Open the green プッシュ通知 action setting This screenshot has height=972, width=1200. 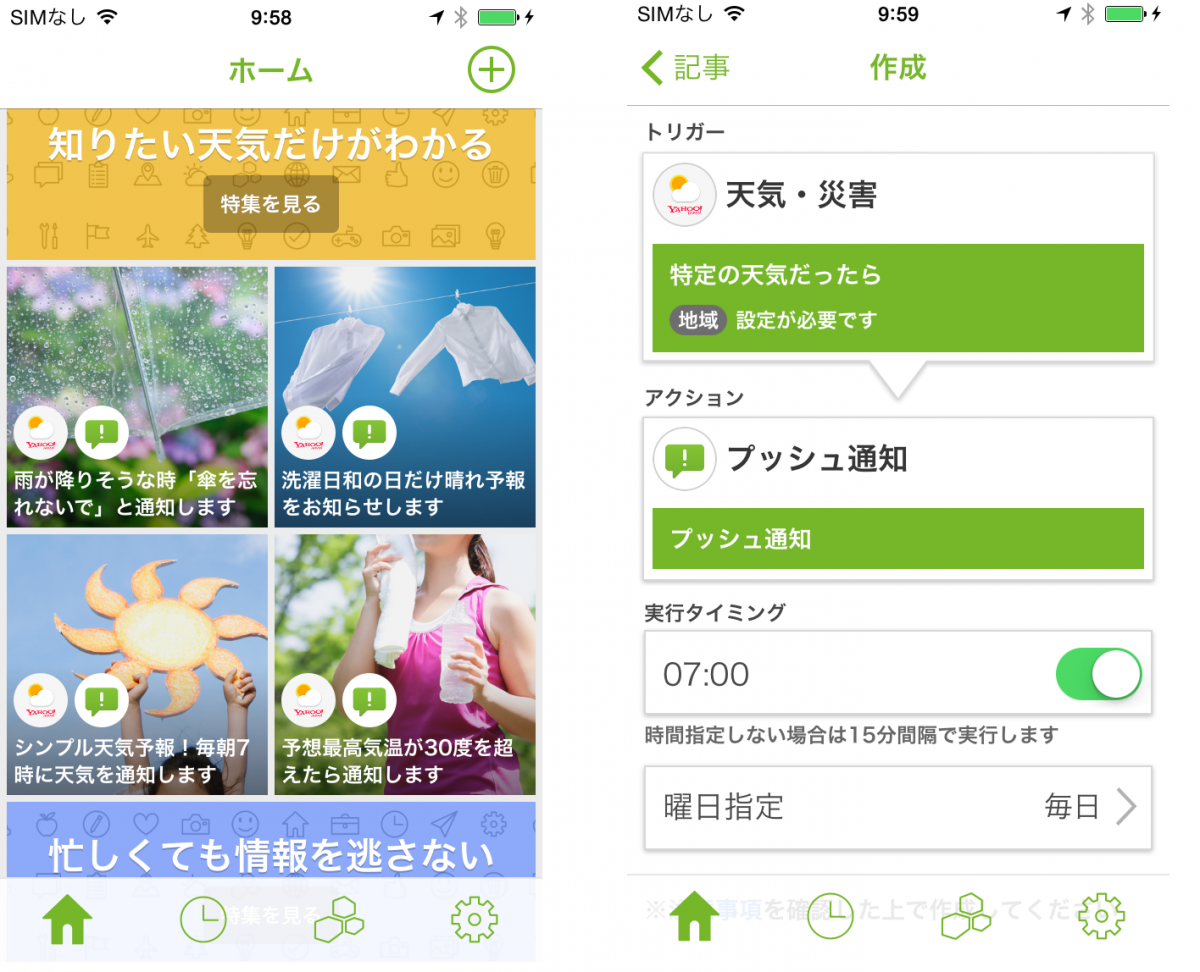897,539
